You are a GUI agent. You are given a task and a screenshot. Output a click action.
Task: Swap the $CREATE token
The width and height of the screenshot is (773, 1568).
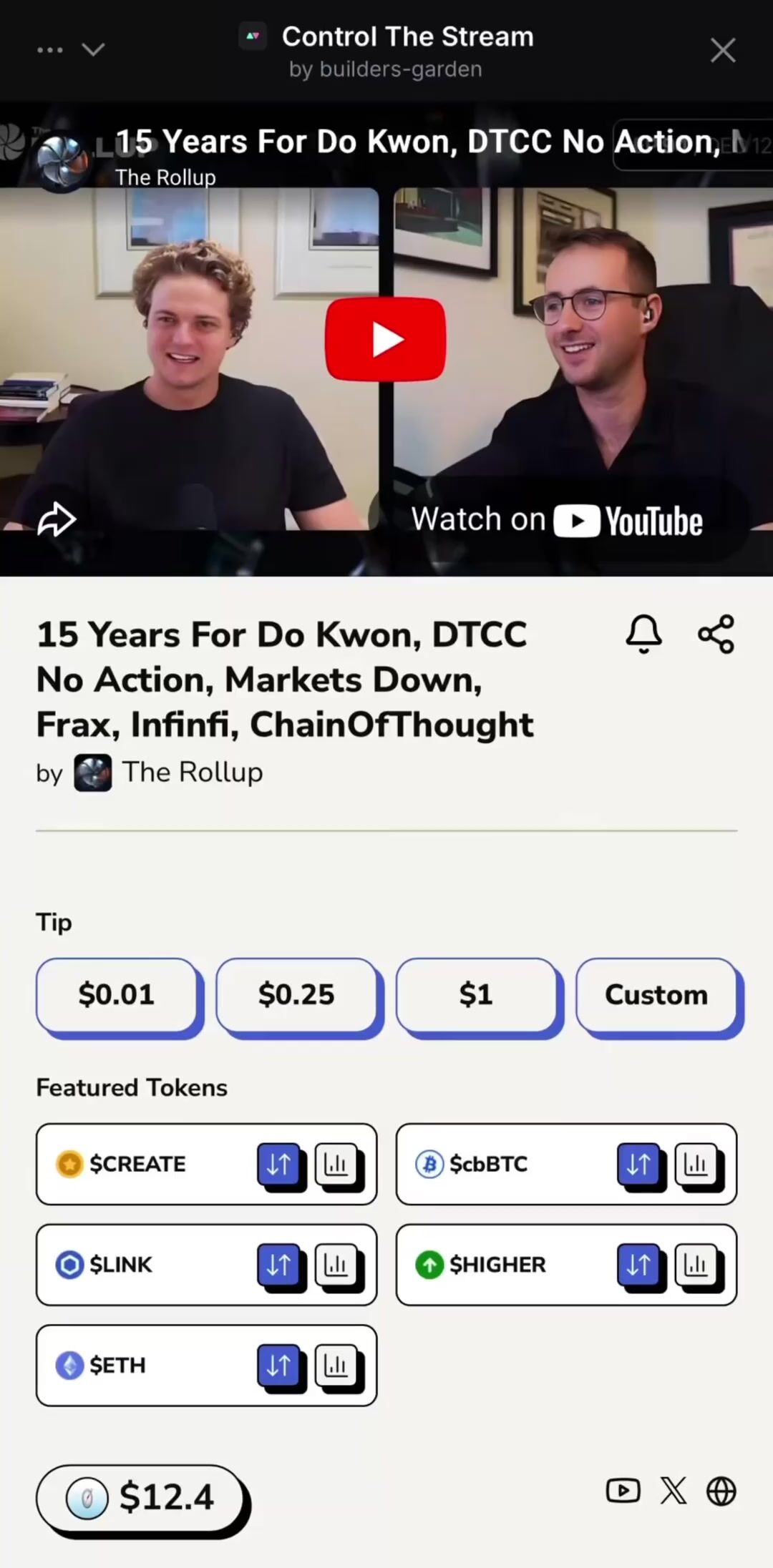point(278,1164)
